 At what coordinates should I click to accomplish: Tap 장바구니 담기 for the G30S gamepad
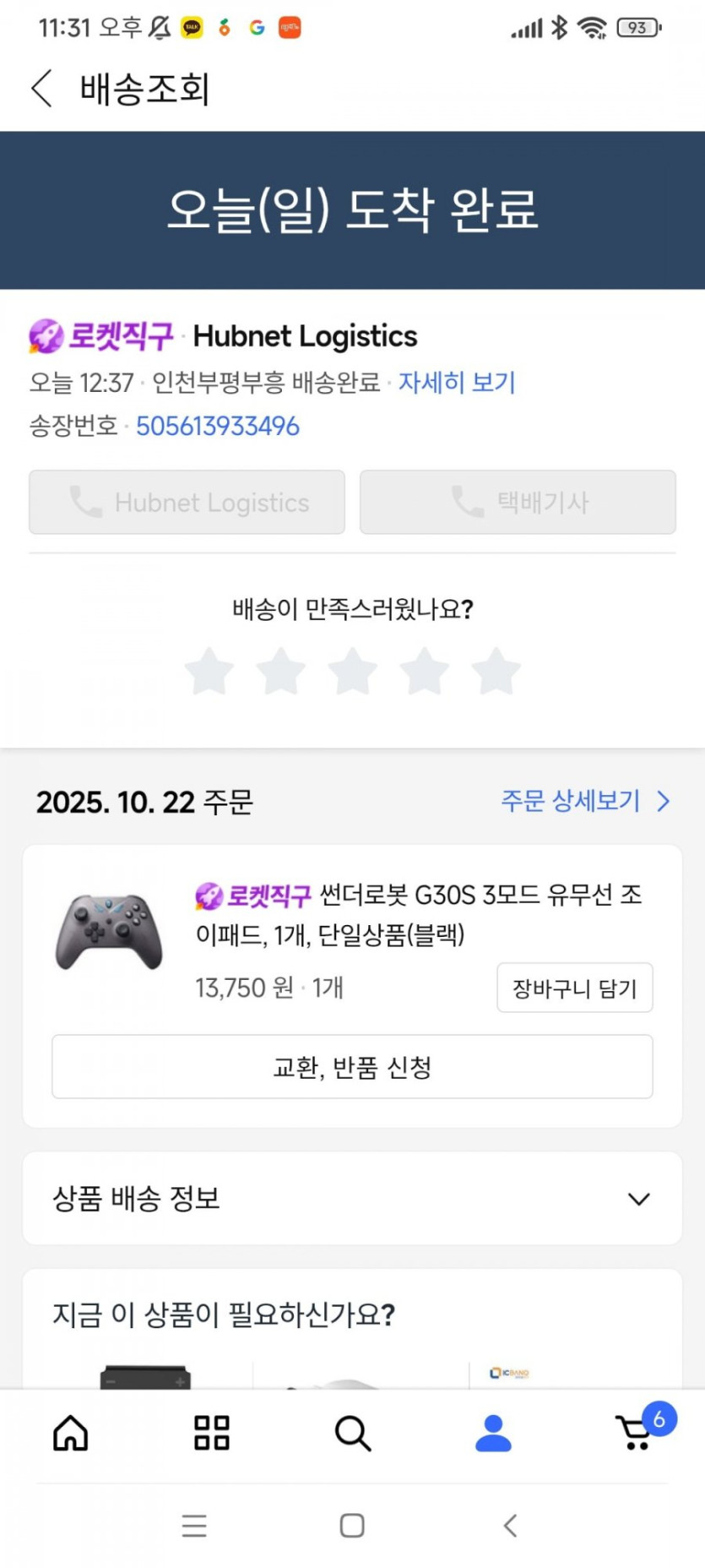(x=574, y=988)
